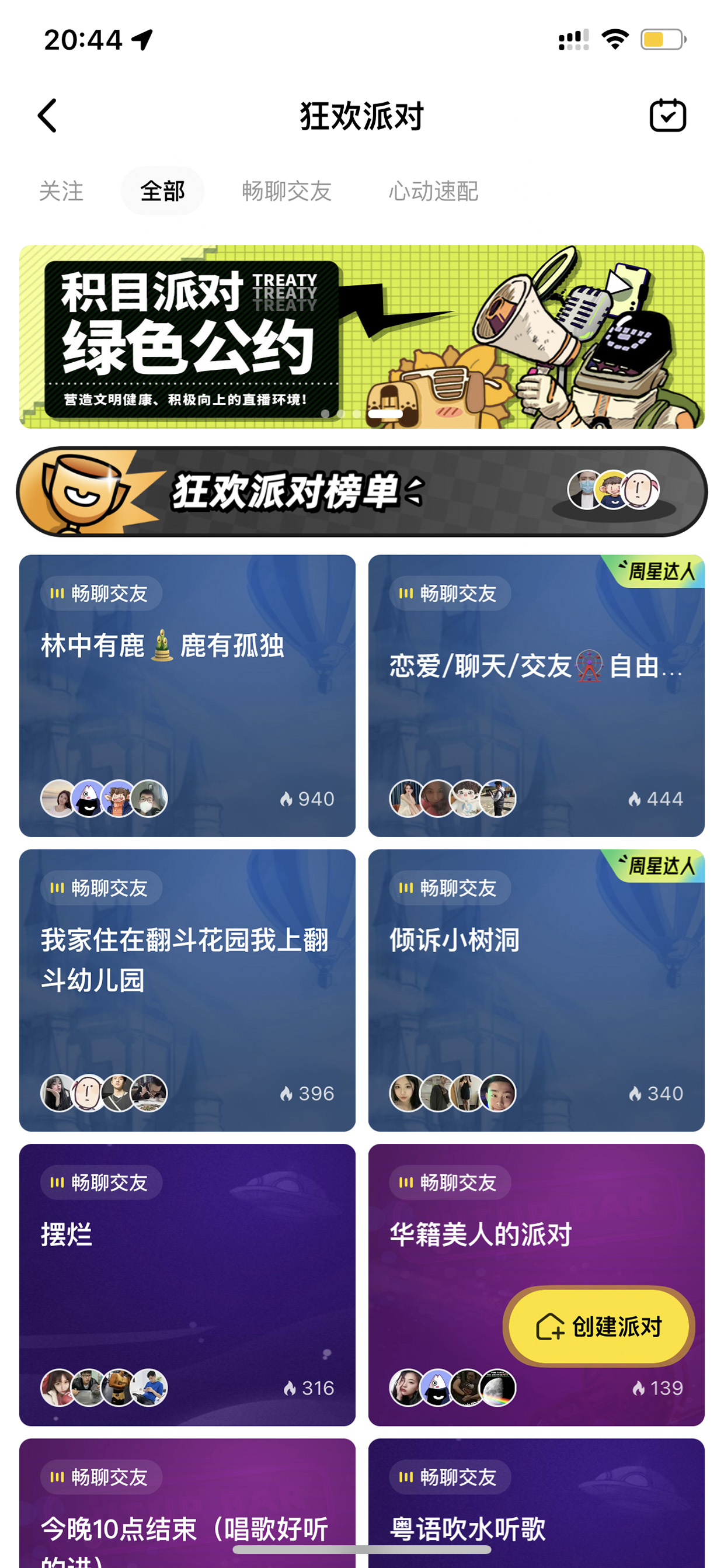Viewport: 724px width, 1568px height.
Task: Enter the 恋爱/聊天/交友 party room
Action: coord(536,695)
